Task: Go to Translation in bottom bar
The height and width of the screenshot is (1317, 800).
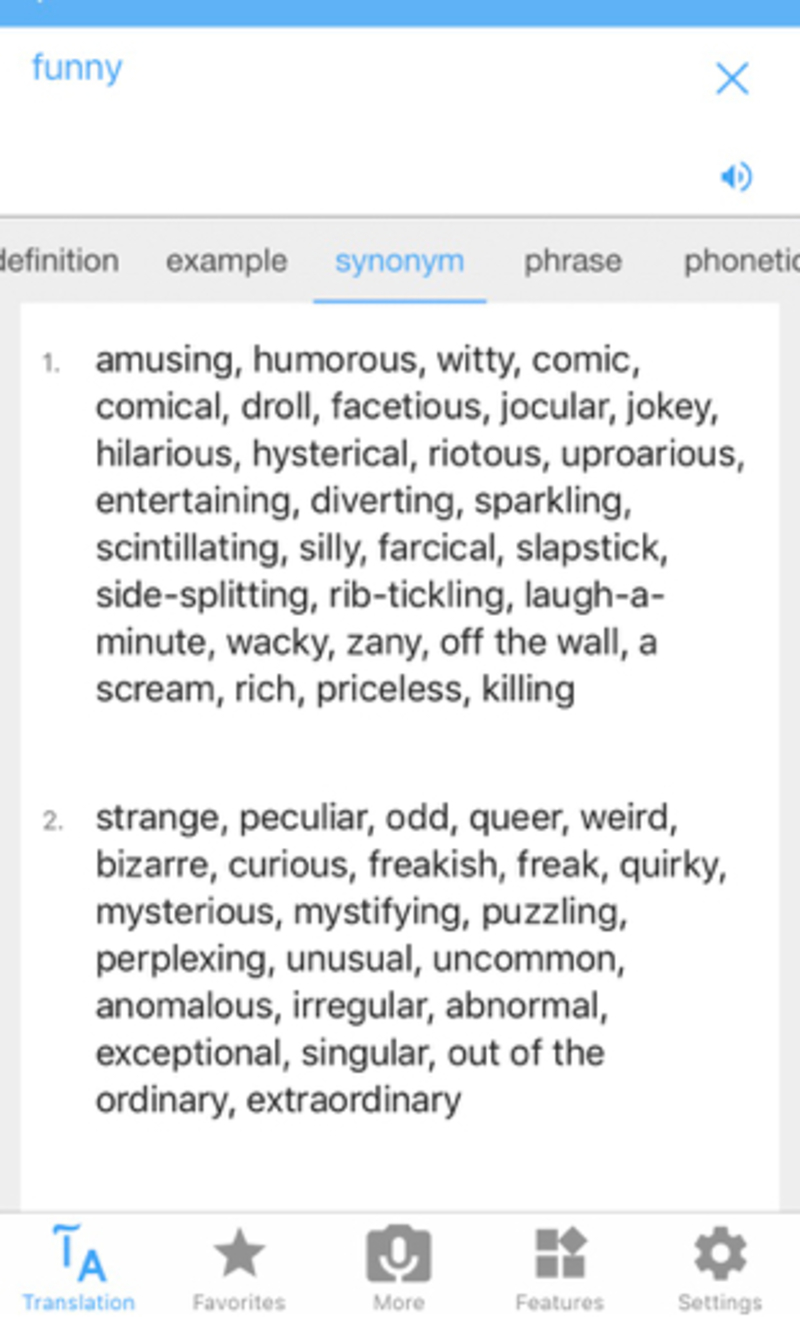Action: (79, 1266)
